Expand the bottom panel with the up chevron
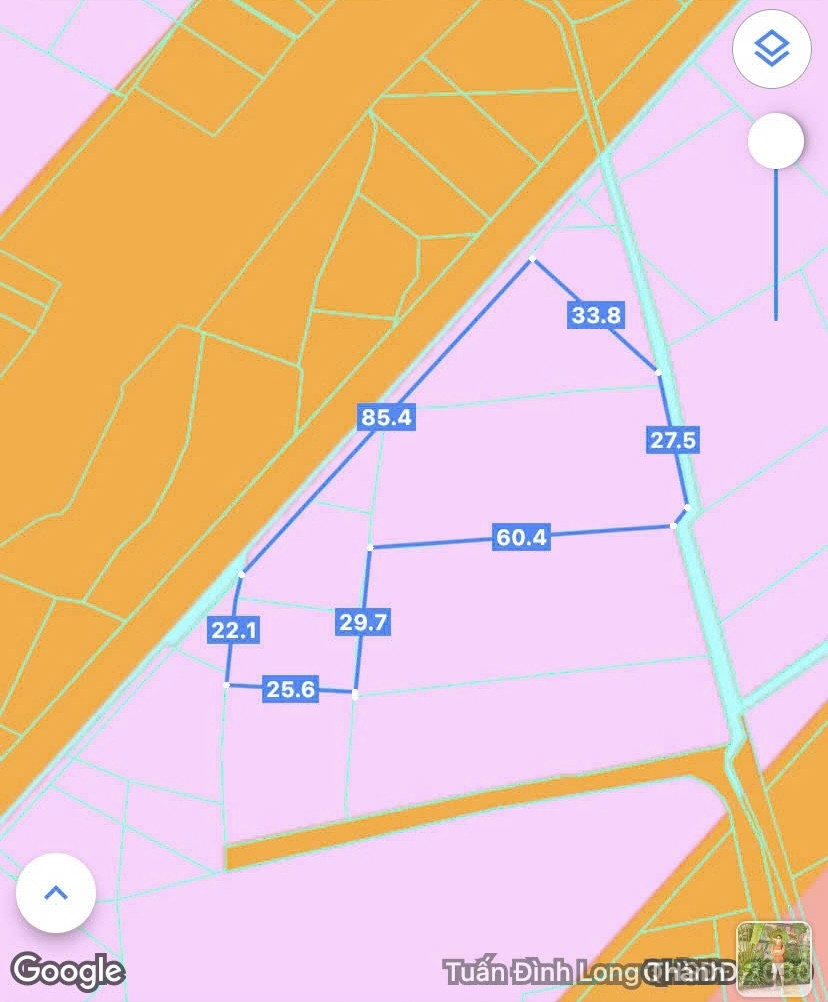The width and height of the screenshot is (828, 1002). pos(56,893)
